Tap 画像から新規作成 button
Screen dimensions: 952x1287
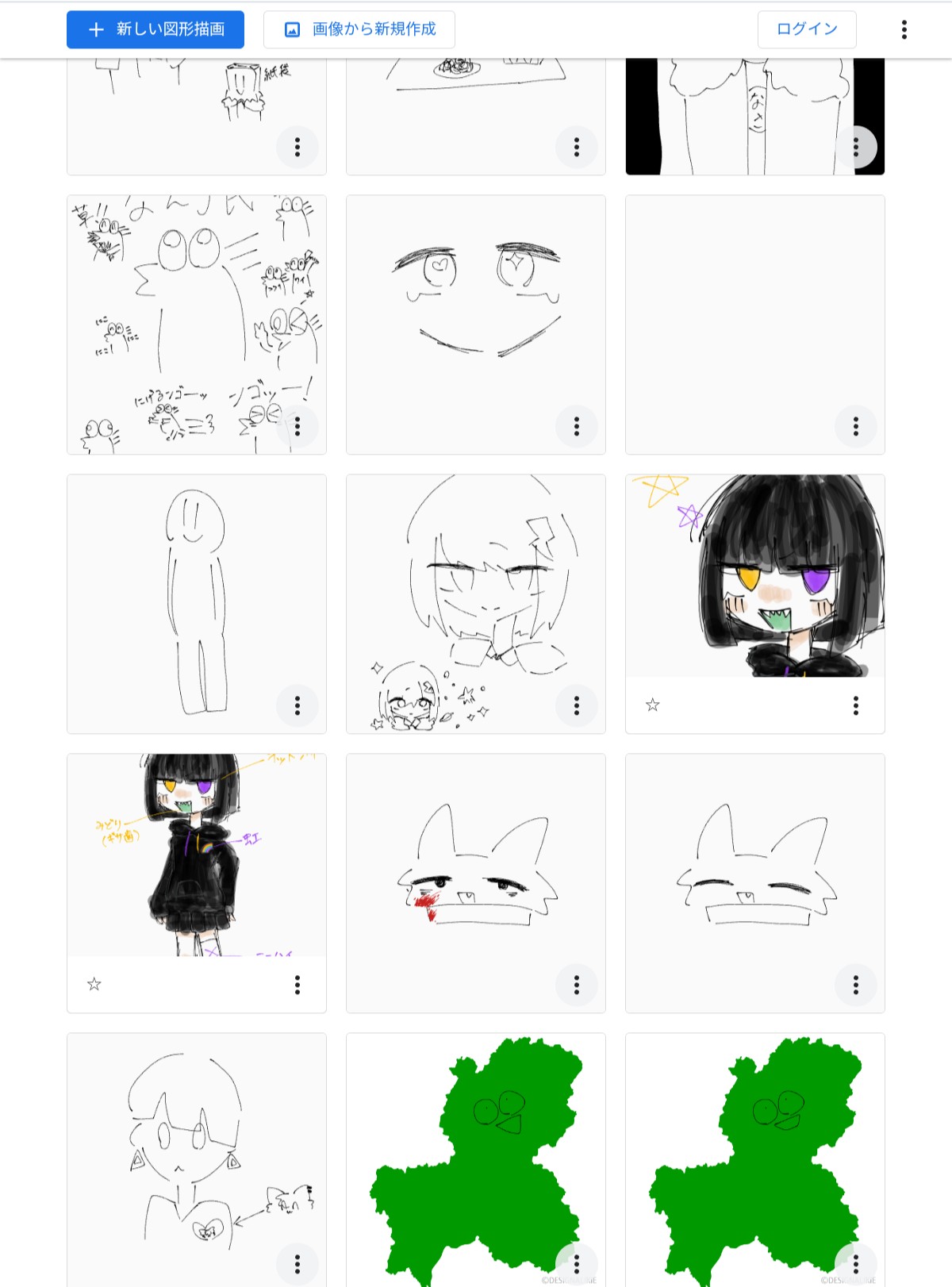pyautogui.click(x=359, y=29)
